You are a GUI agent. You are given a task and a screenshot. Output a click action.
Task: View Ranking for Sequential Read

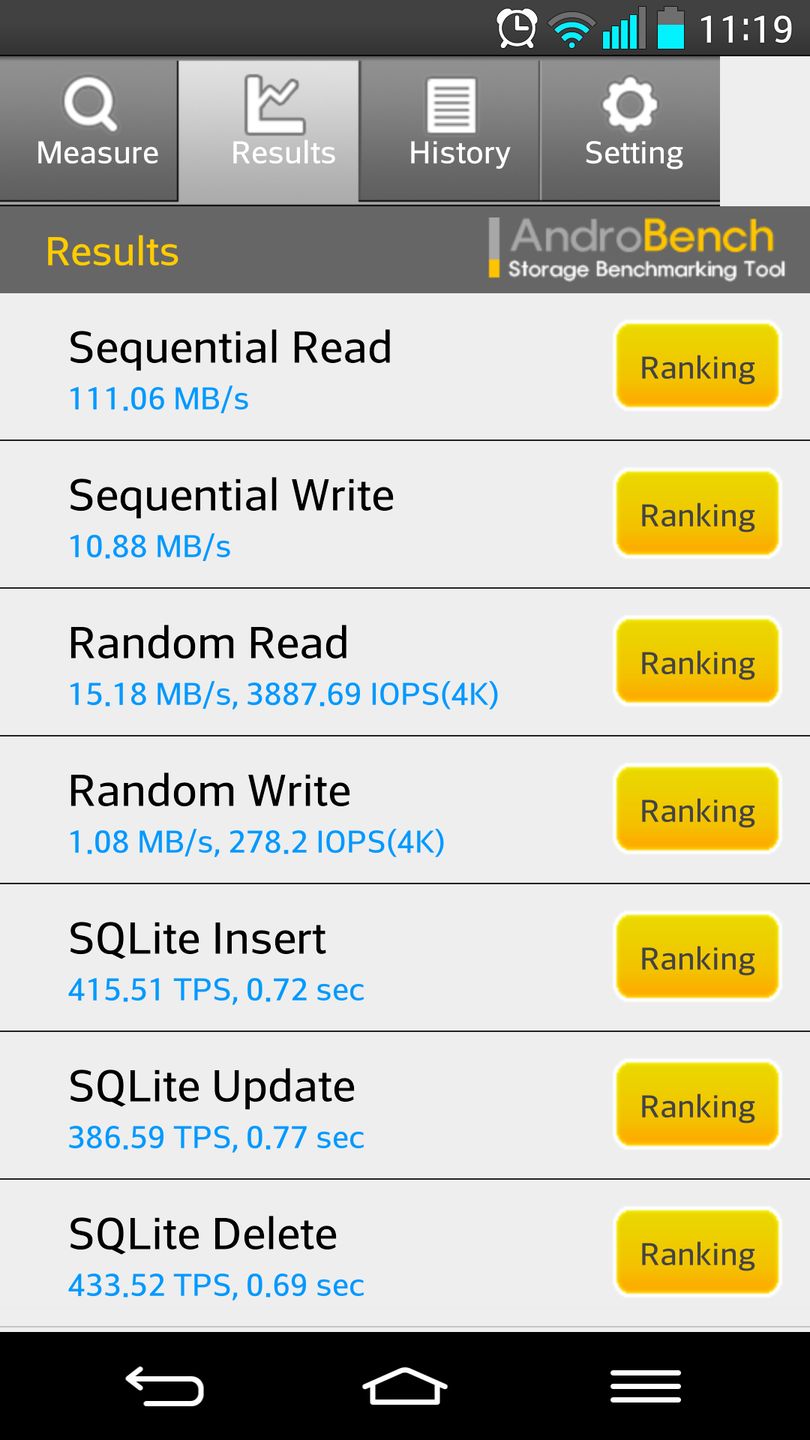point(697,367)
